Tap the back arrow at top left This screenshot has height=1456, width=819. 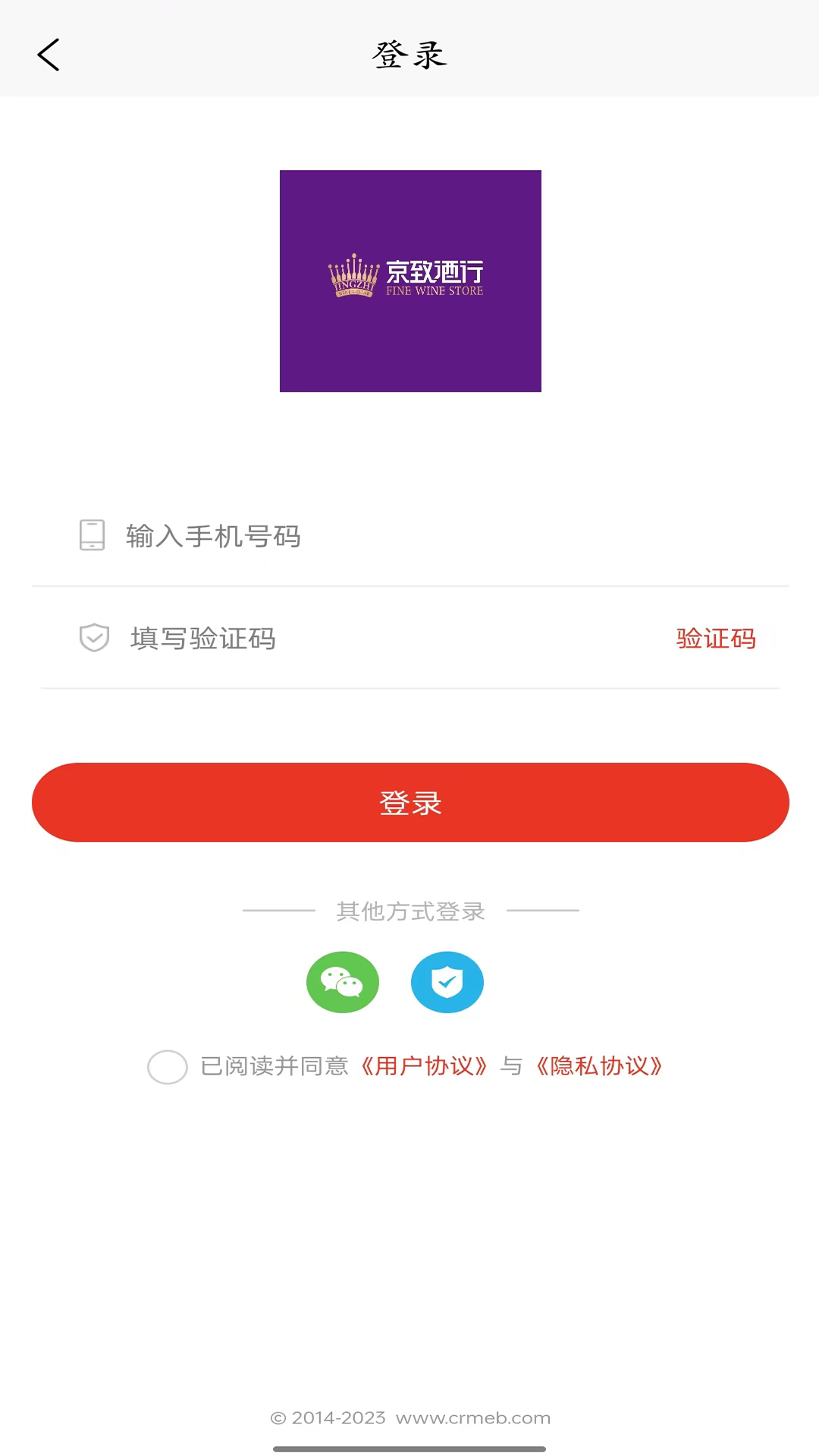(x=48, y=54)
